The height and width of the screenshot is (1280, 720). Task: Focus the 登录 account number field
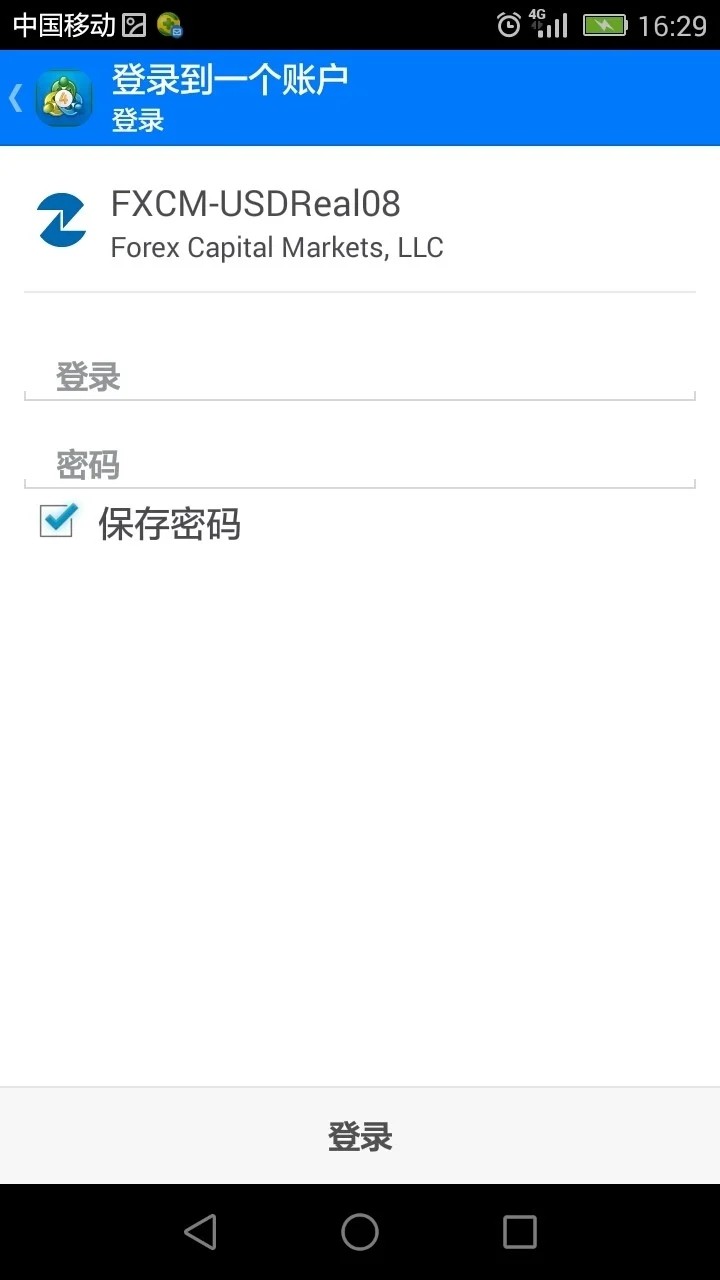(360, 378)
